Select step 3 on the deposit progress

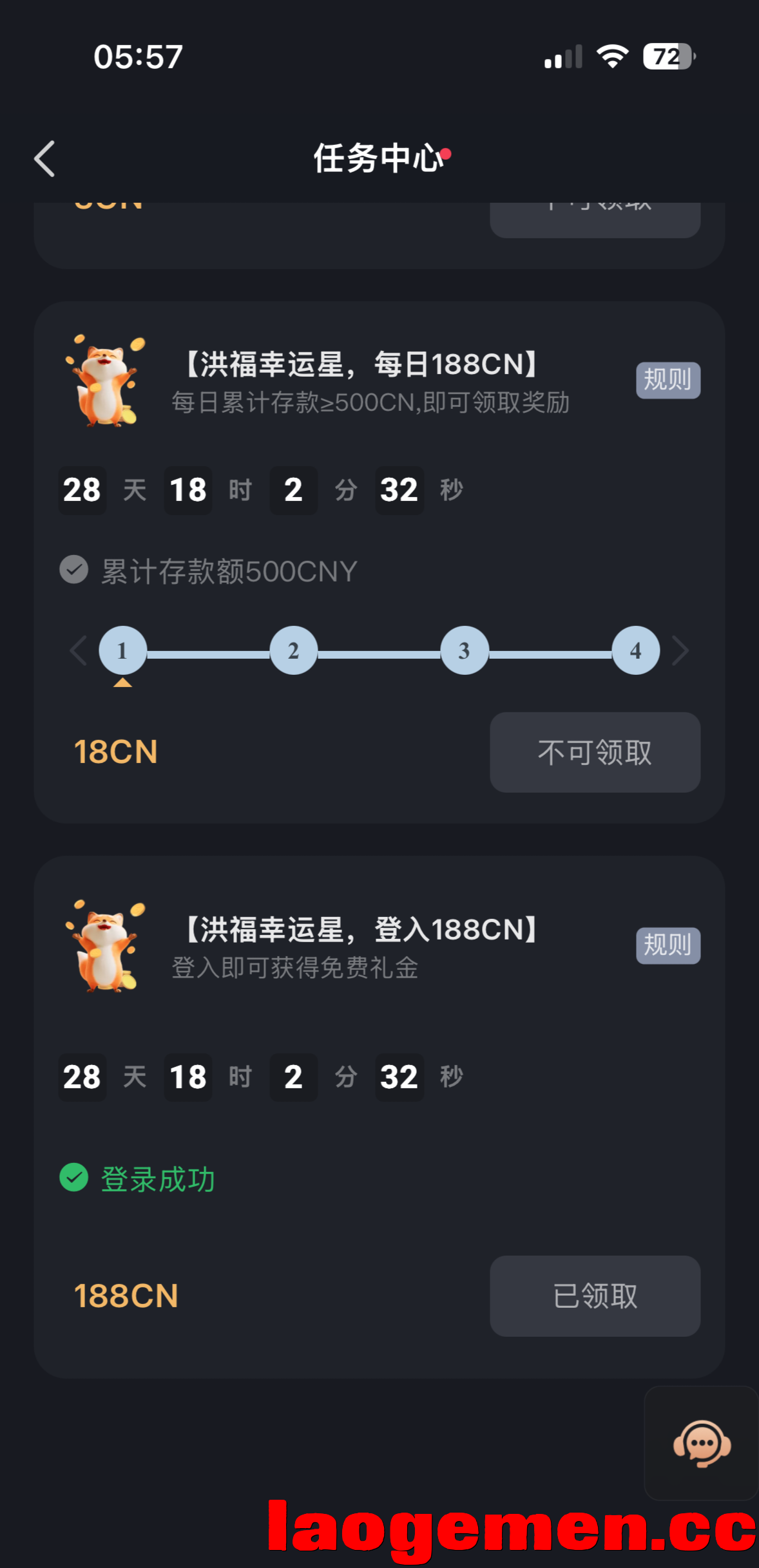click(465, 650)
